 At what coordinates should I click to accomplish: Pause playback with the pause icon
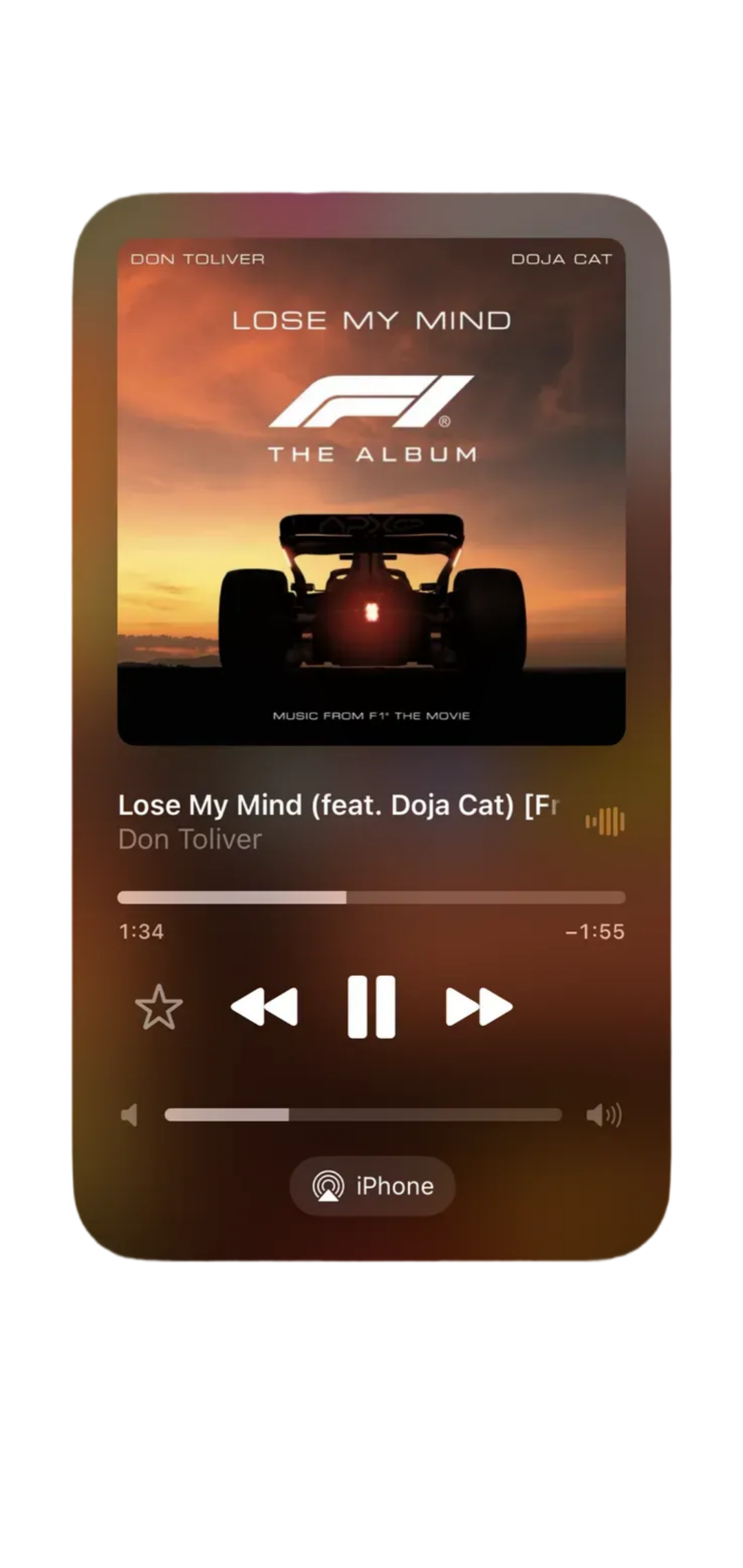coord(372,1006)
